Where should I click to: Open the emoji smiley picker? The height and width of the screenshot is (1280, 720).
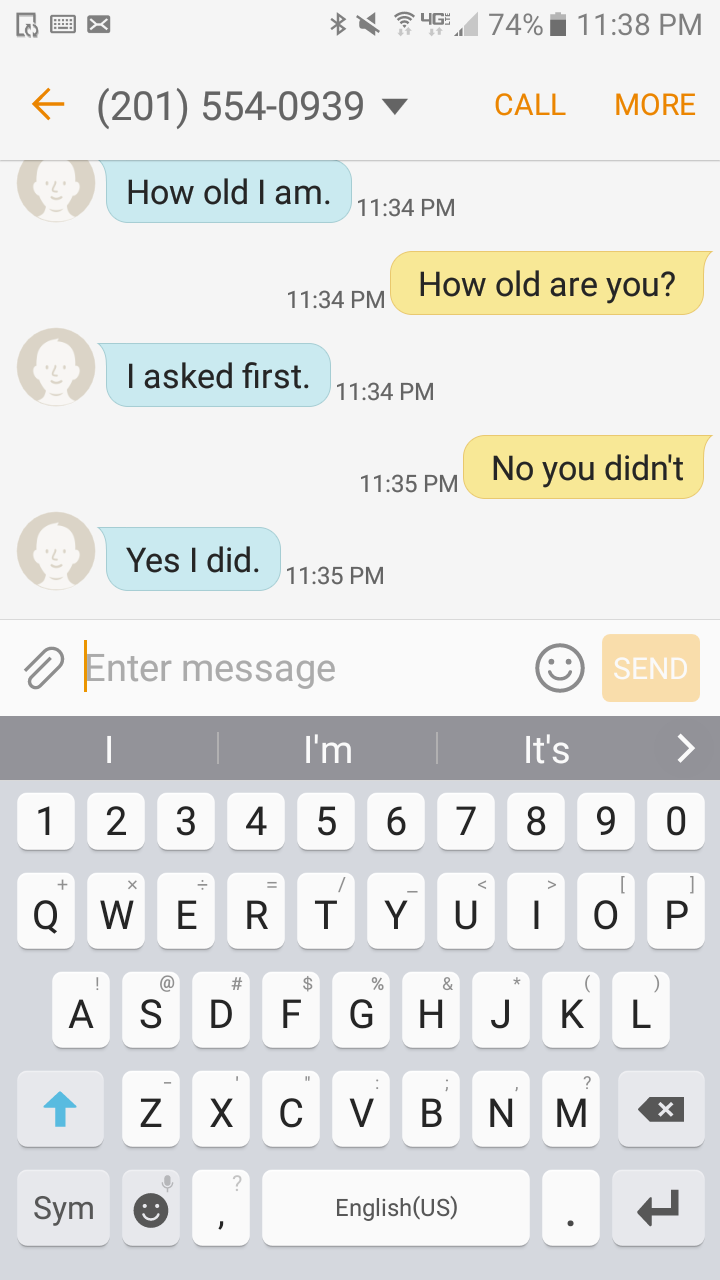pos(559,668)
